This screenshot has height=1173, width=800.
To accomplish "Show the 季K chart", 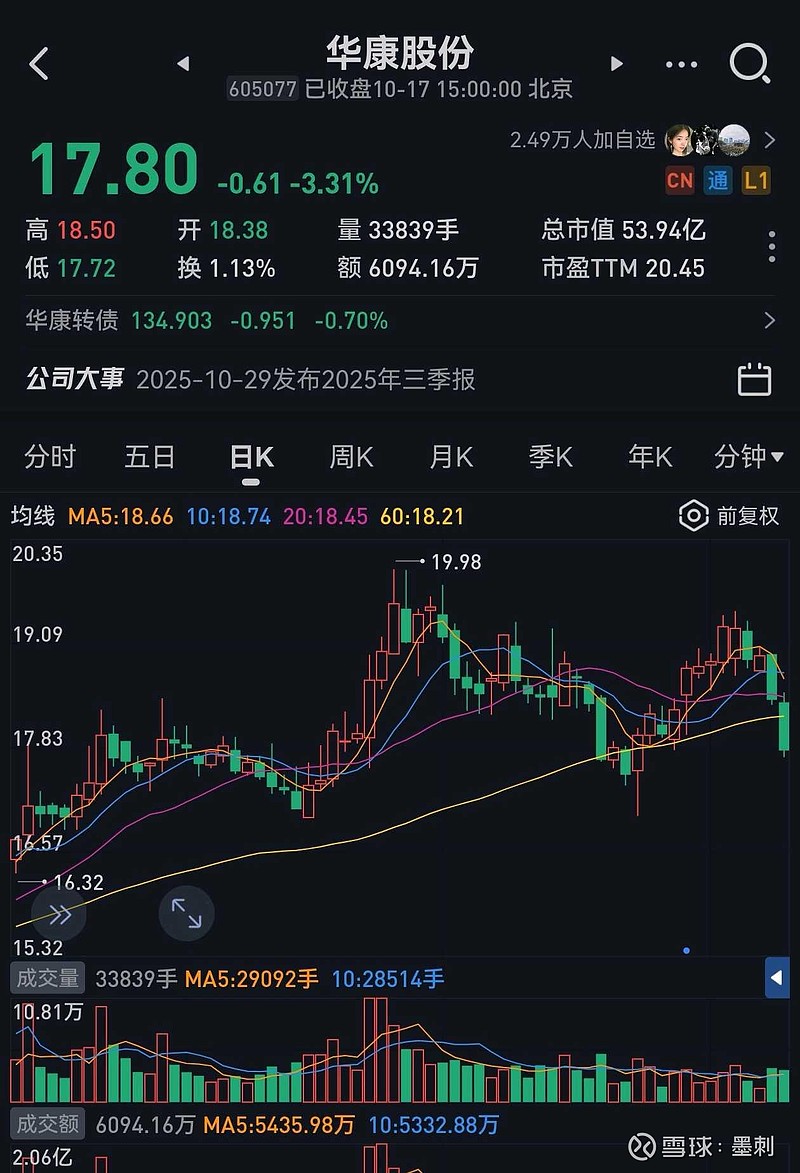I will coord(551,458).
